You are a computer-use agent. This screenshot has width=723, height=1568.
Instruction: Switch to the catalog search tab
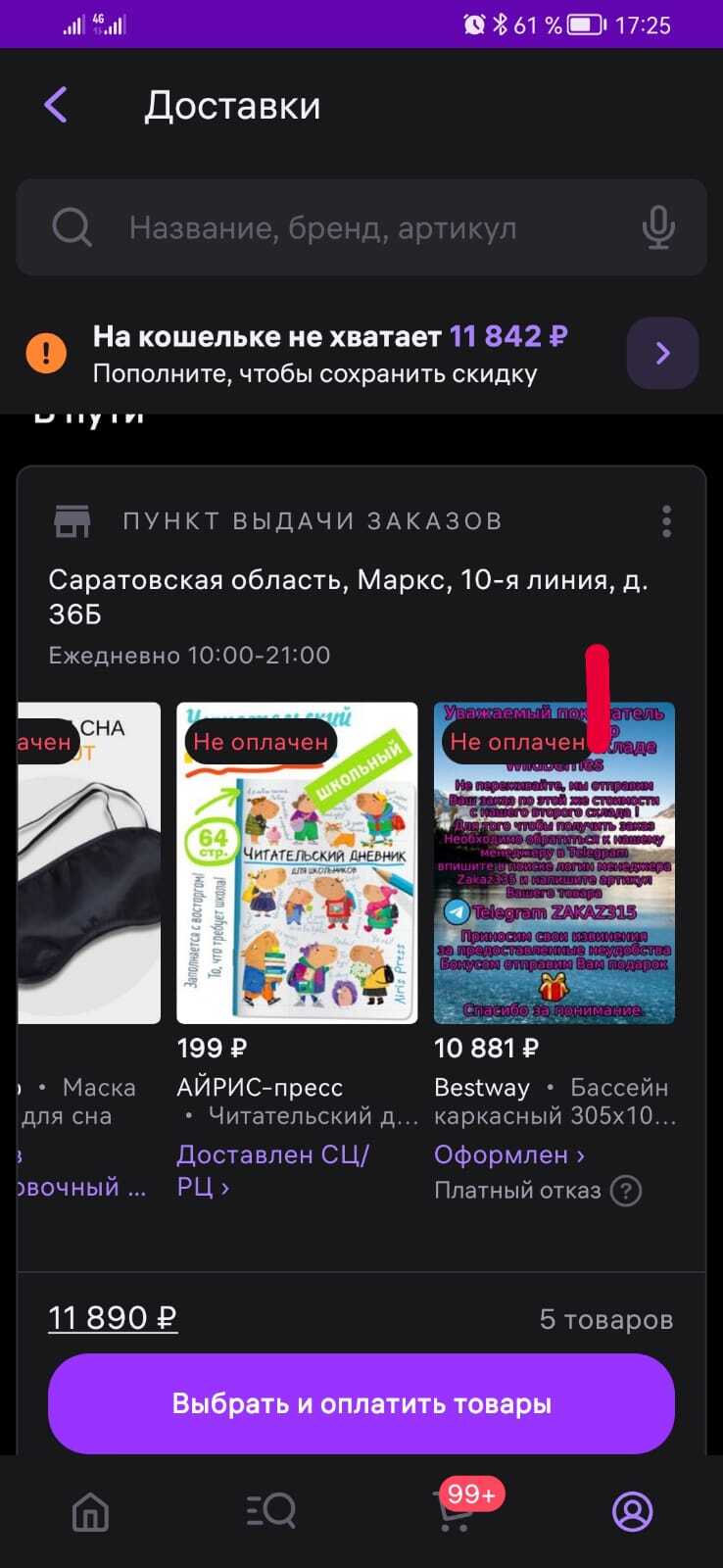click(x=271, y=1512)
